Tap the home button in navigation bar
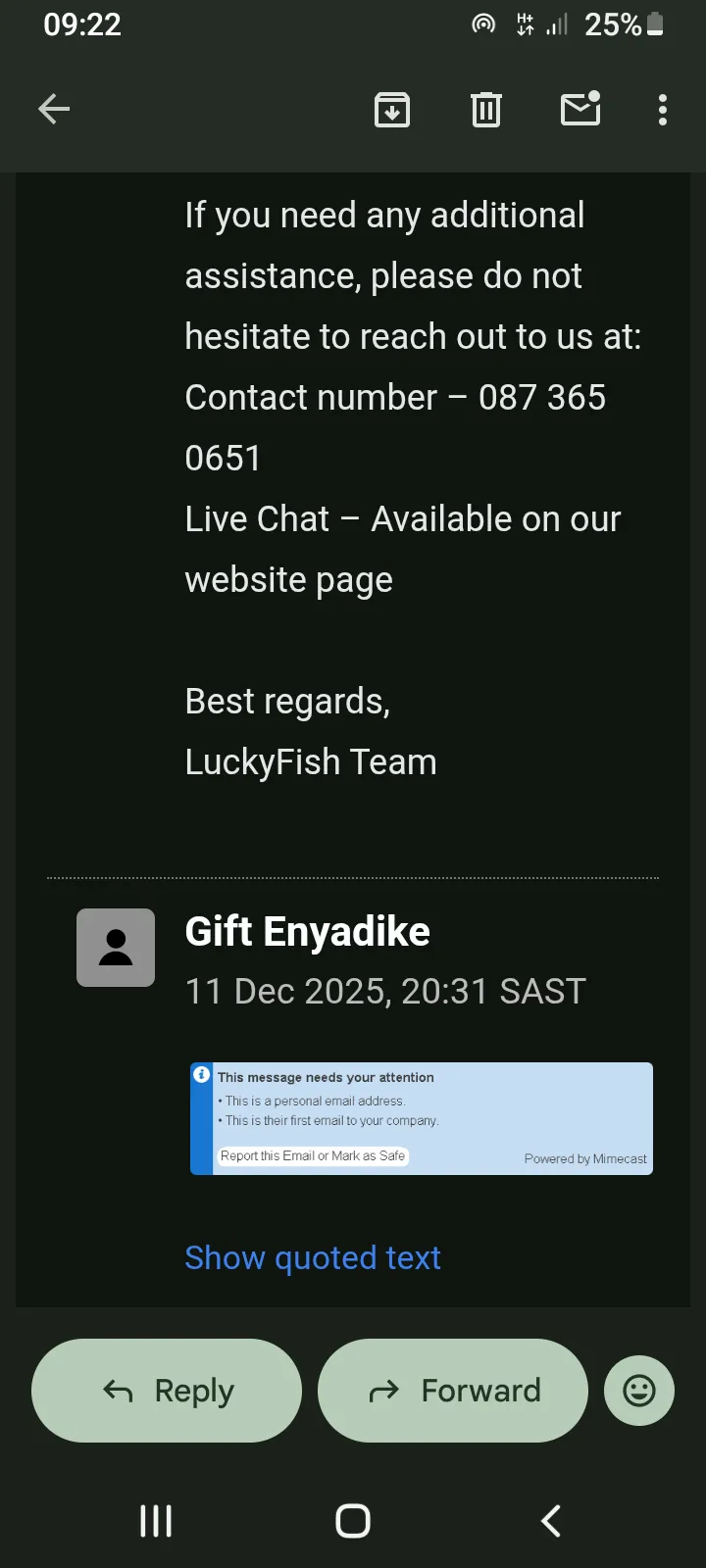 352,1521
